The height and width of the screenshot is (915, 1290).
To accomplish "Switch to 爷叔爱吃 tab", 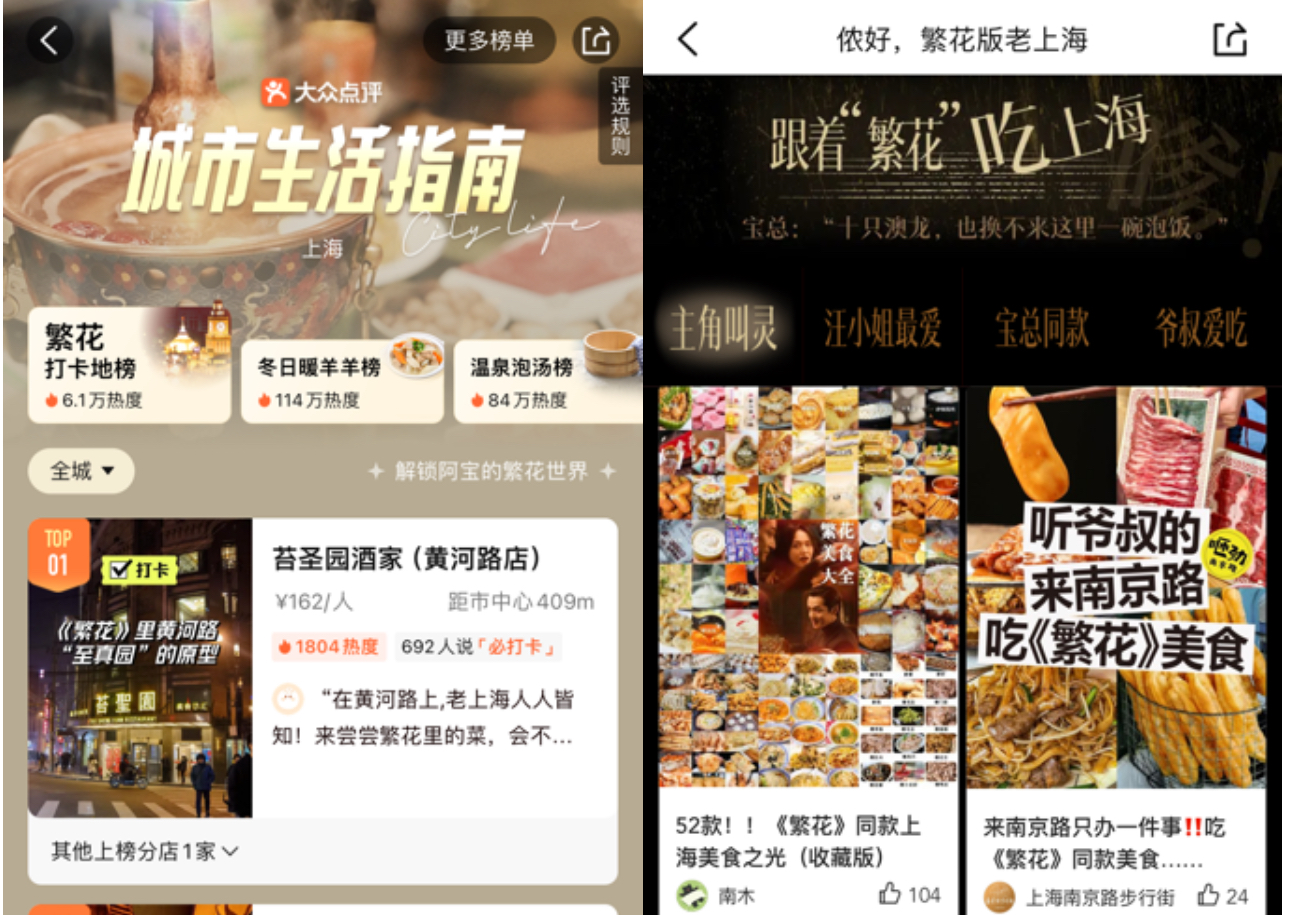I will (x=1201, y=330).
